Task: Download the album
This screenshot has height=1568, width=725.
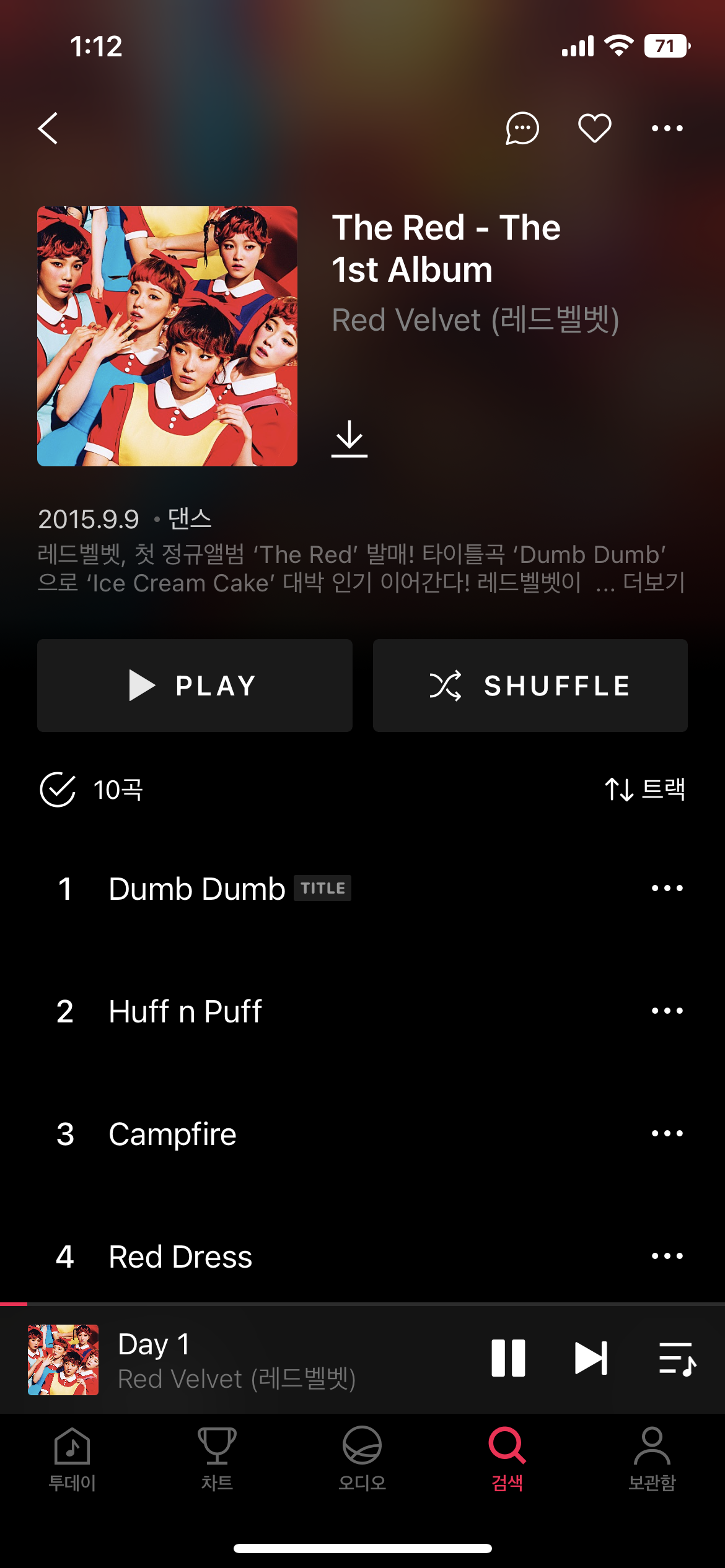Action: [349, 438]
